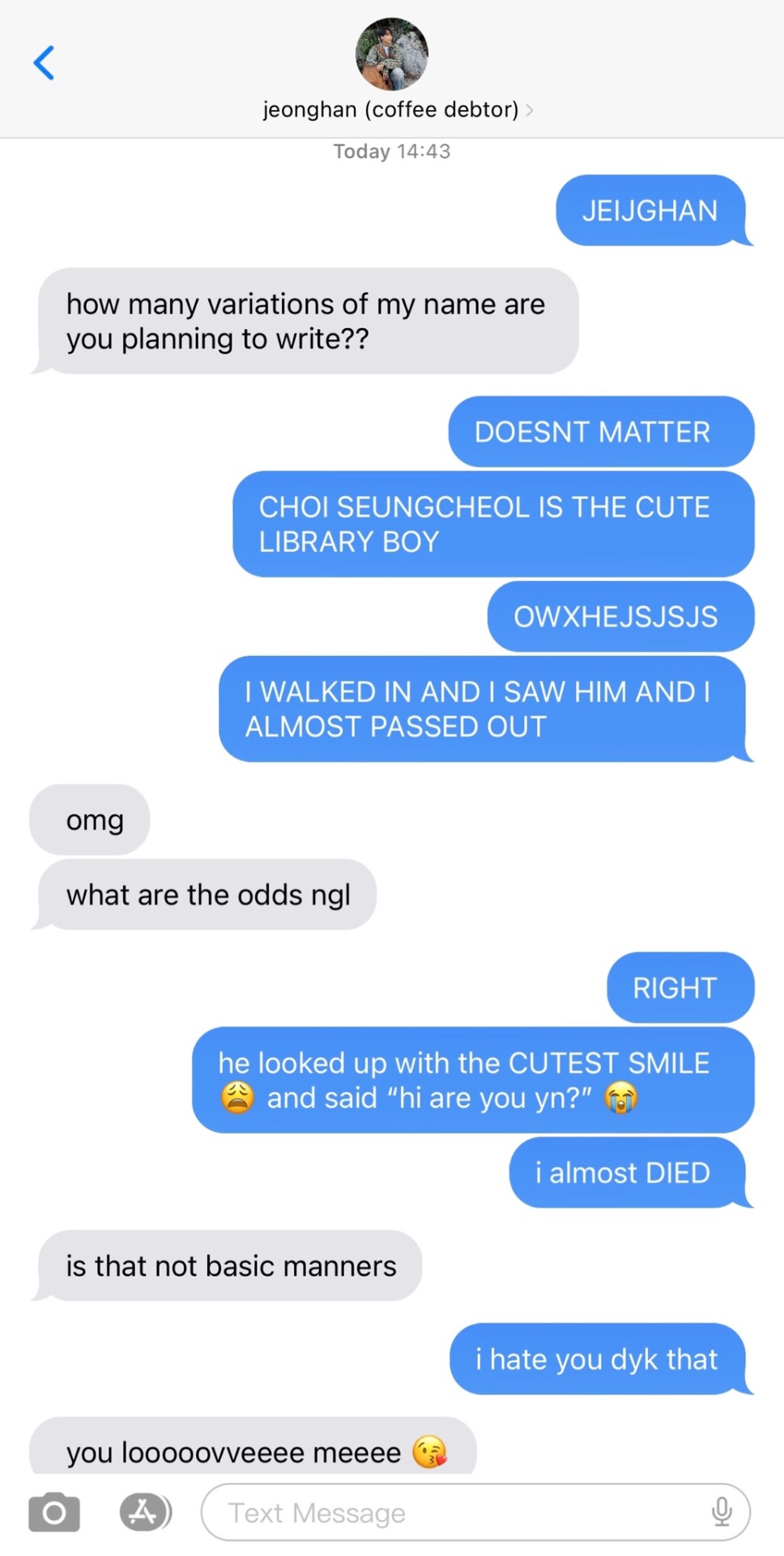Image resolution: width=784 pixels, height=1556 pixels.
Task: Focus the Text Message input field
Action: coord(454,1512)
